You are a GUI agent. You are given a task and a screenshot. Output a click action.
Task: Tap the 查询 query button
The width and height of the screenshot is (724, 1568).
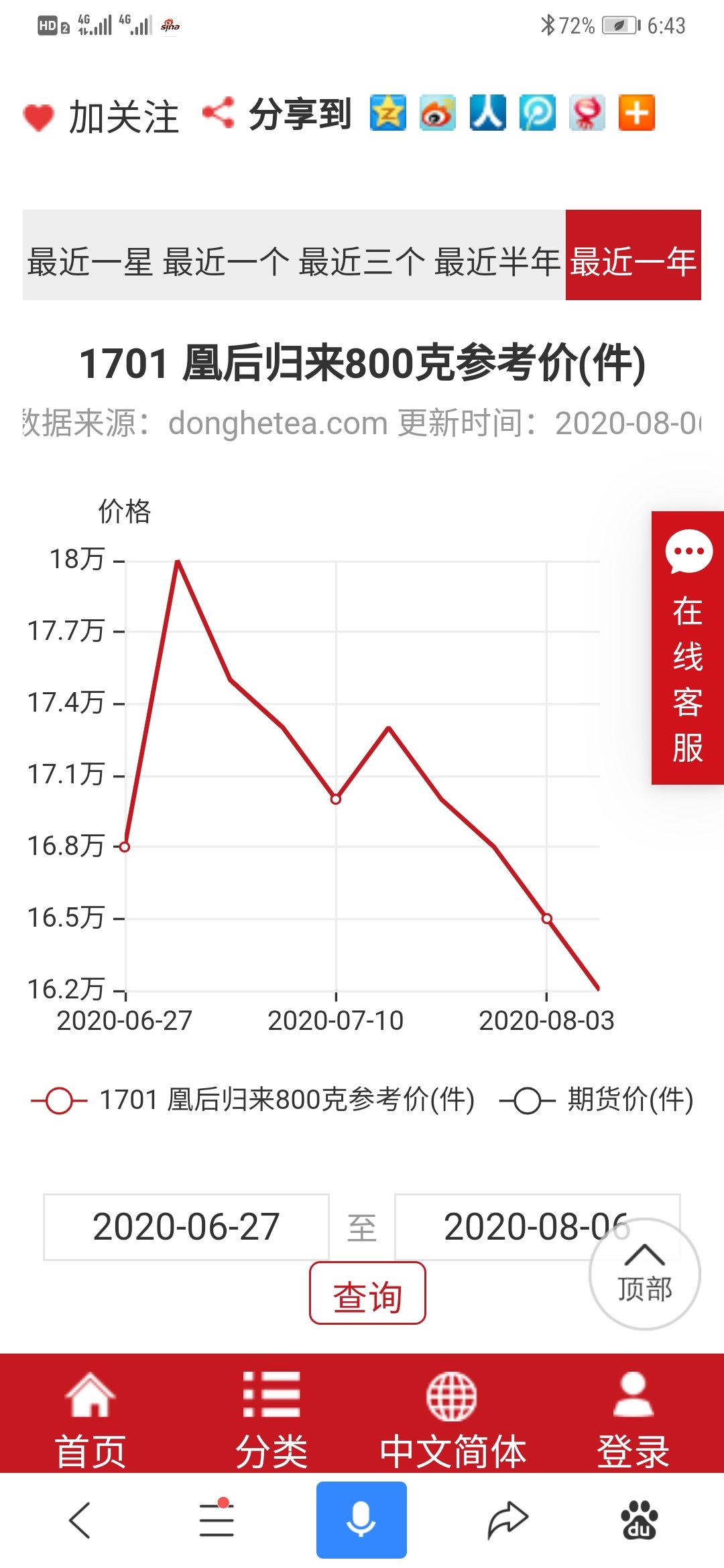point(367,1293)
